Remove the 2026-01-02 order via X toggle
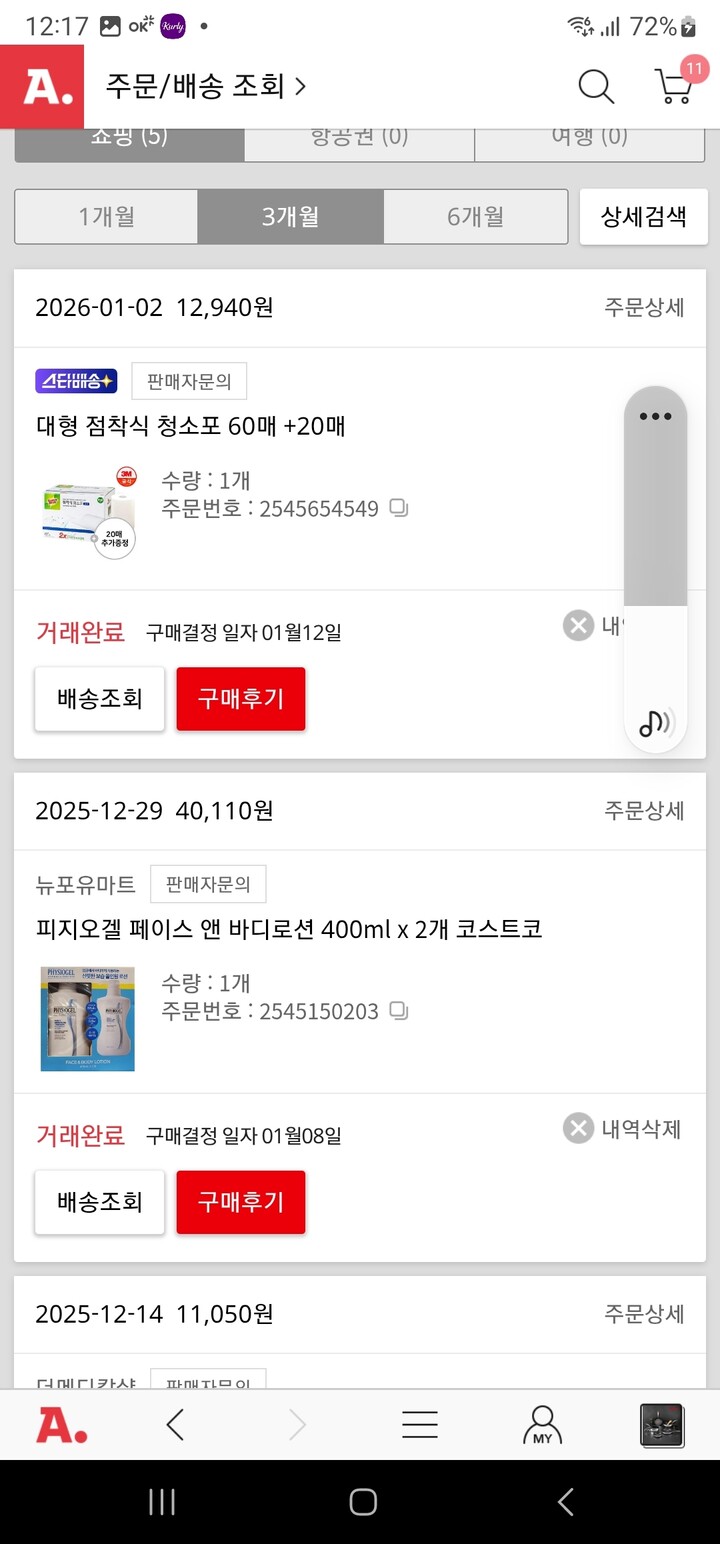This screenshot has height=1544, width=720. (577, 625)
